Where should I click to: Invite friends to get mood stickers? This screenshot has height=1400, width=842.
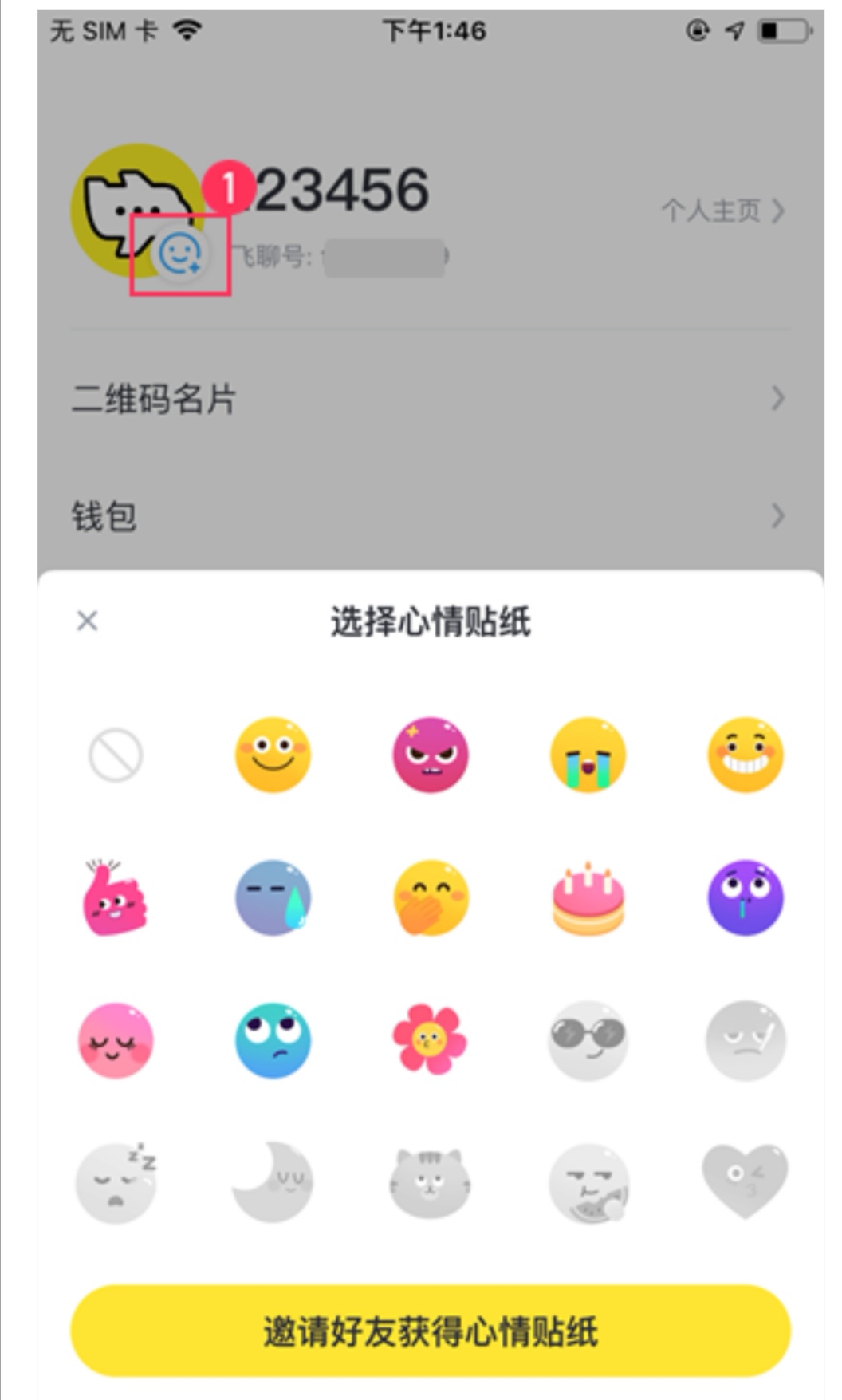click(431, 1331)
